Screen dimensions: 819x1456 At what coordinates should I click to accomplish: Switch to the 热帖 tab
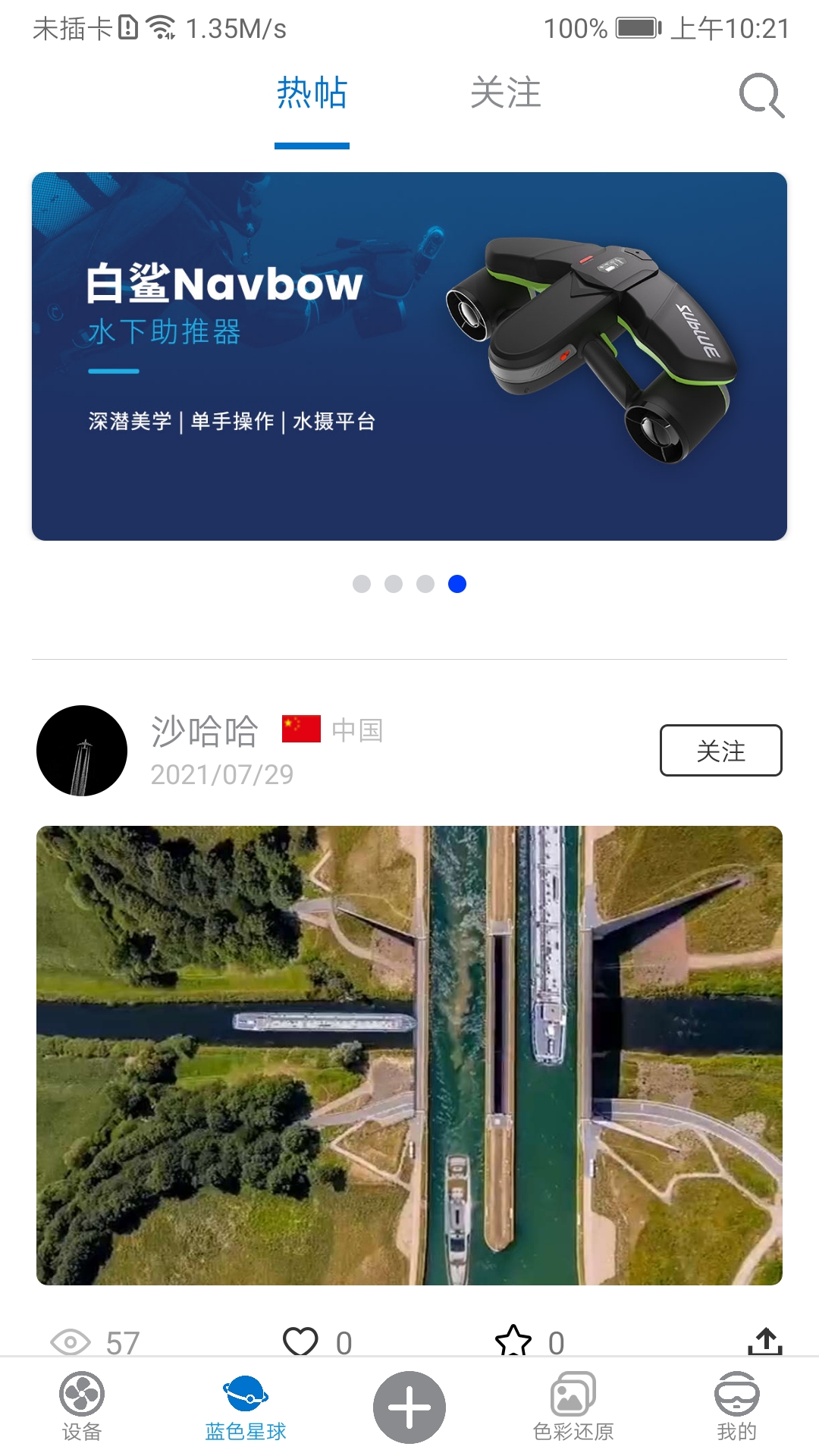[x=311, y=93]
